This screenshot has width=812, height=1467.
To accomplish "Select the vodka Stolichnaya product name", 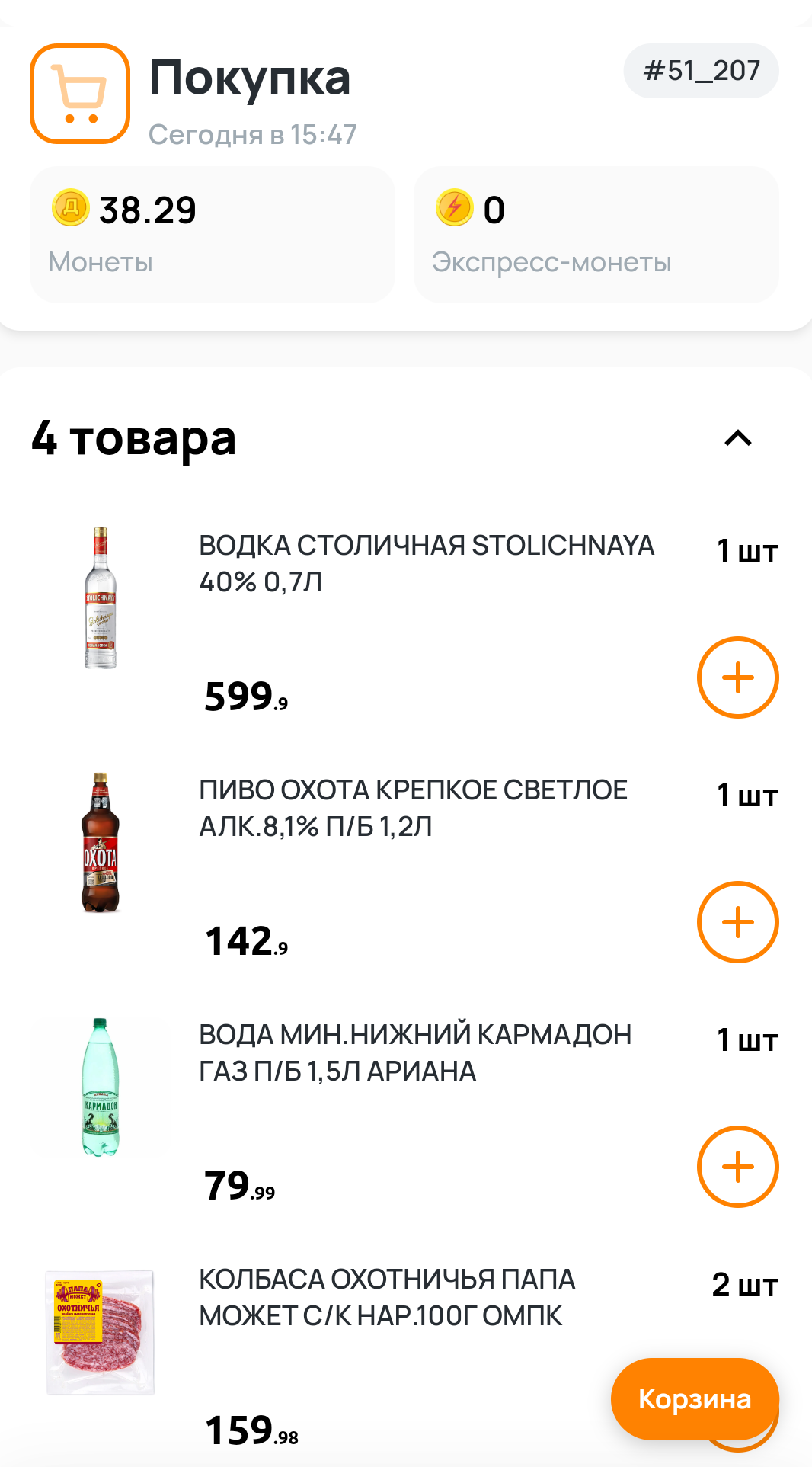I will 425,564.
